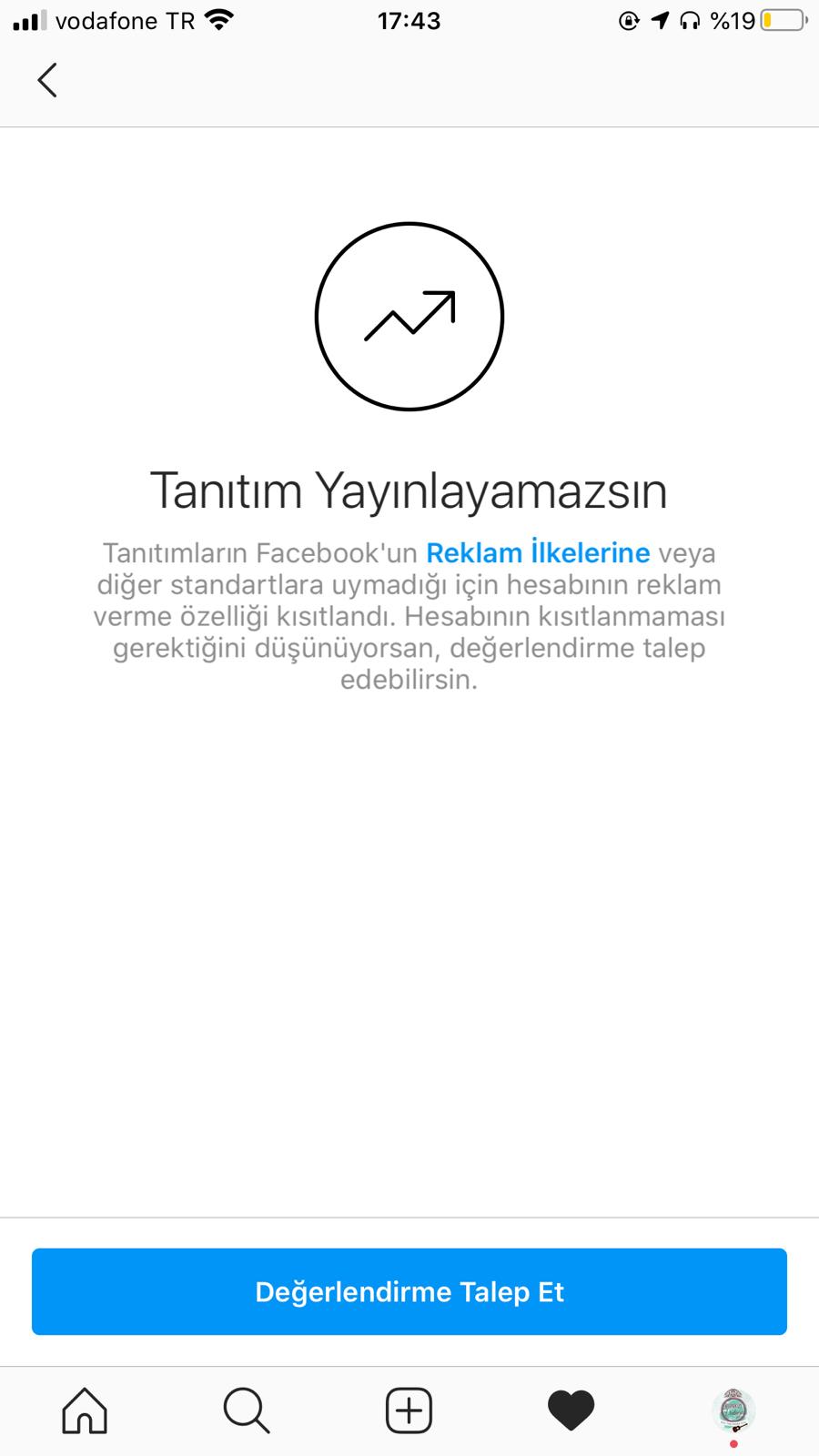Screen dimensions: 819x1456
Task: Create a new post with plus icon
Action: [409, 1410]
